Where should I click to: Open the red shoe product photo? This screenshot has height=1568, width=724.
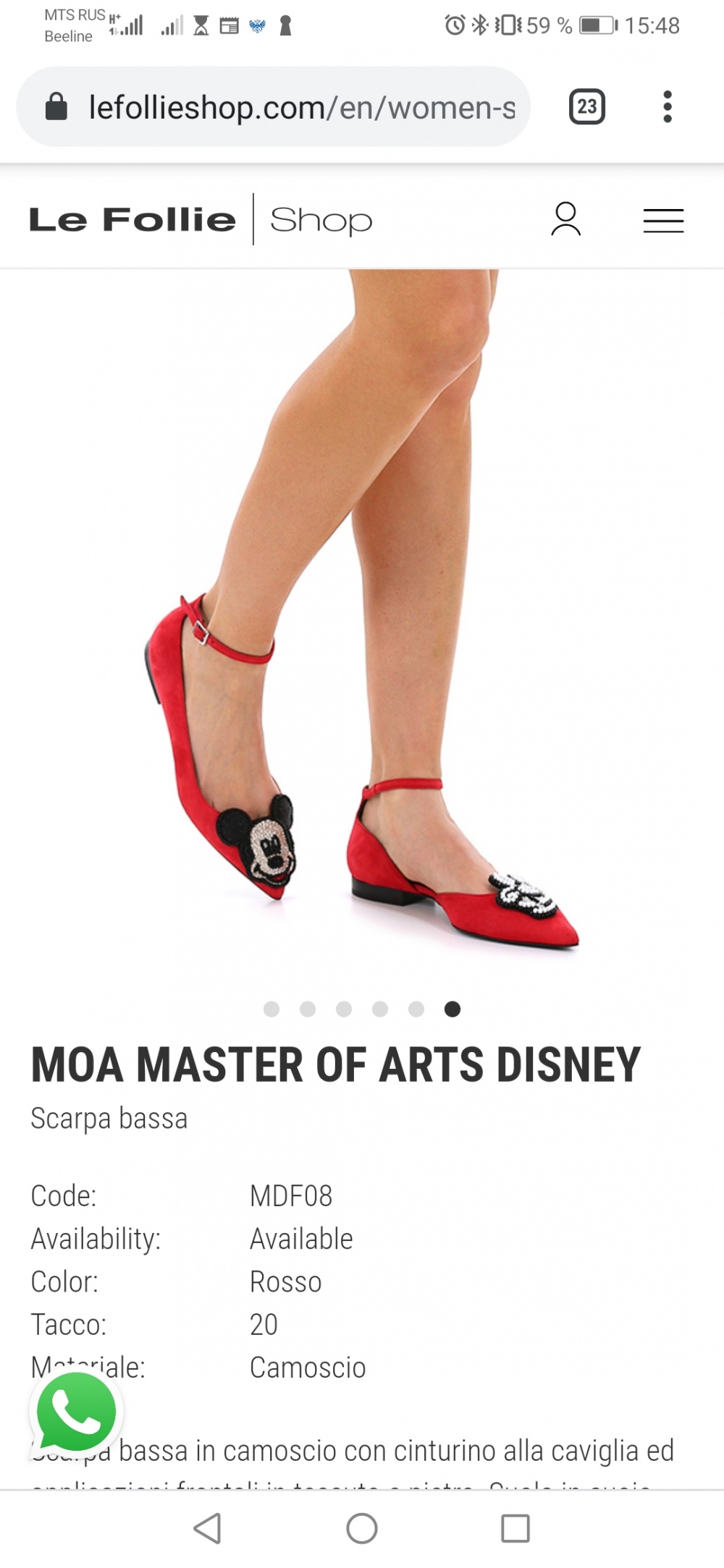click(x=362, y=622)
